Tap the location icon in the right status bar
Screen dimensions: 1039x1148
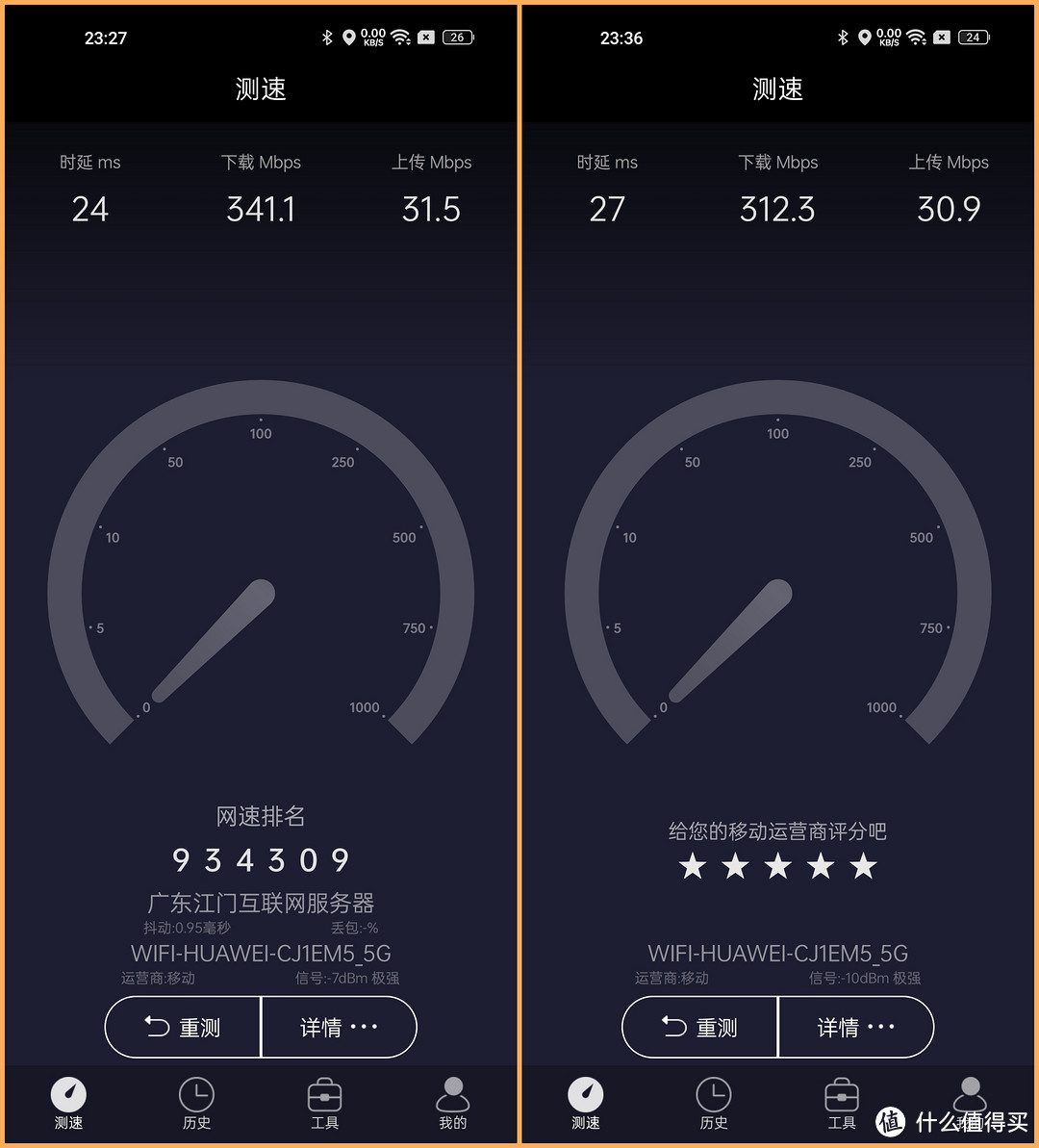point(865,37)
